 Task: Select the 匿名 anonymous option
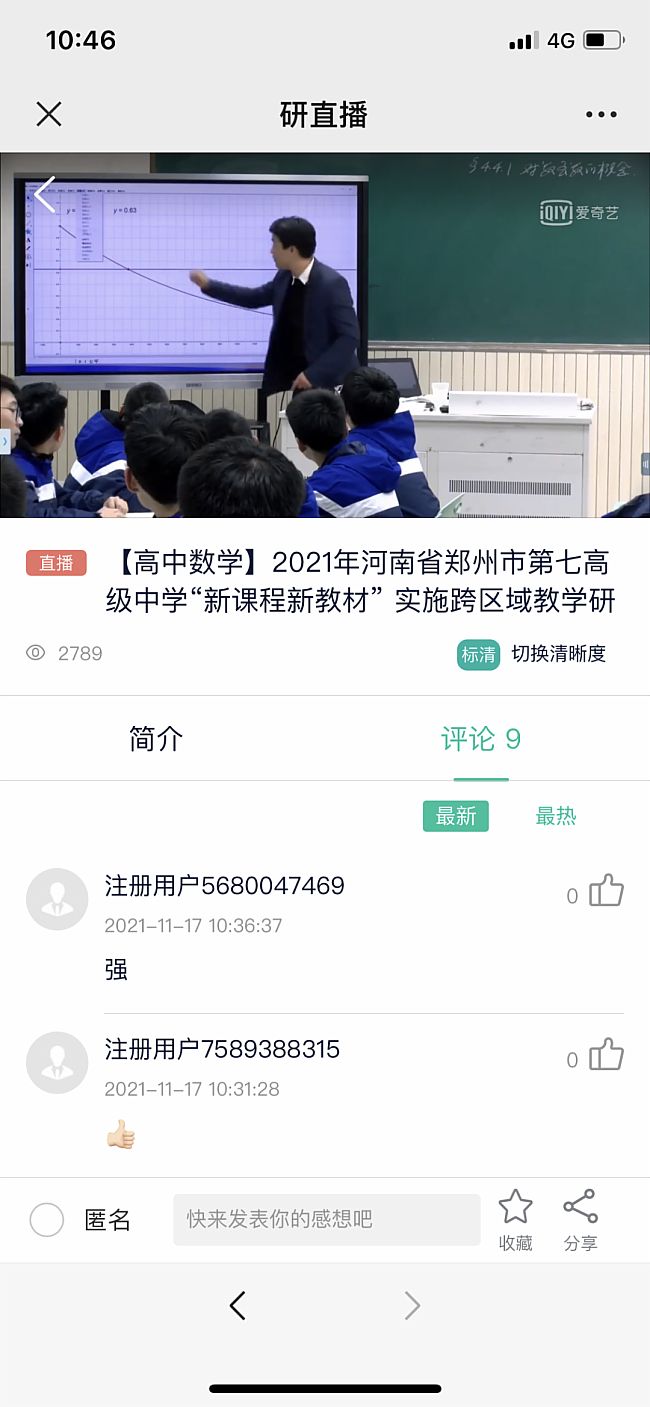pos(47,1220)
